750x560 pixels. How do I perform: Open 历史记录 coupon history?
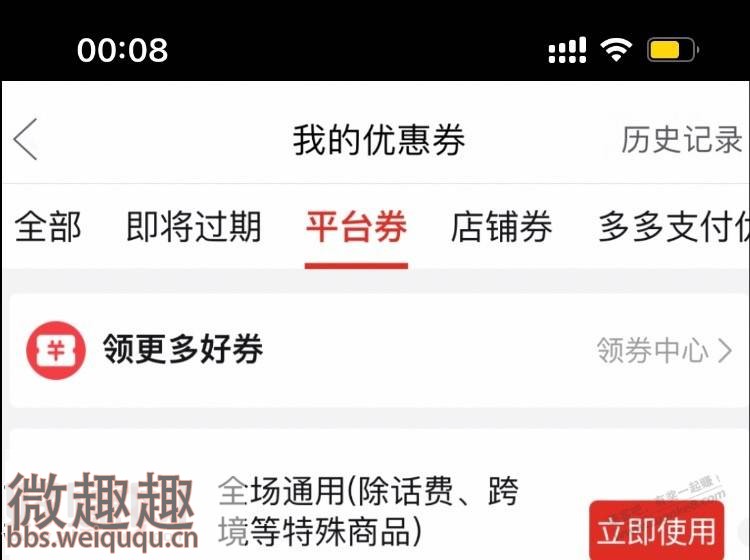681,140
